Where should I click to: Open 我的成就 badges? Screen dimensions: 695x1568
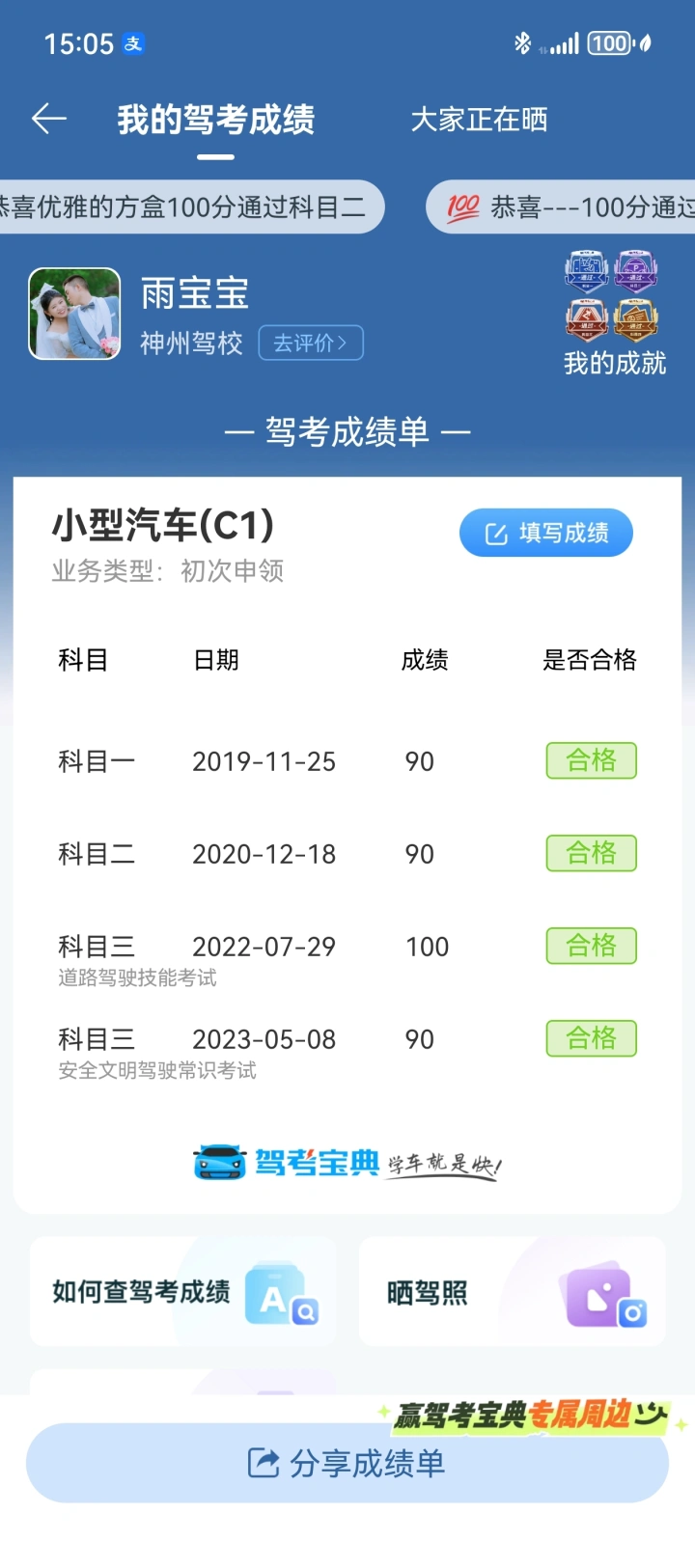point(614,313)
